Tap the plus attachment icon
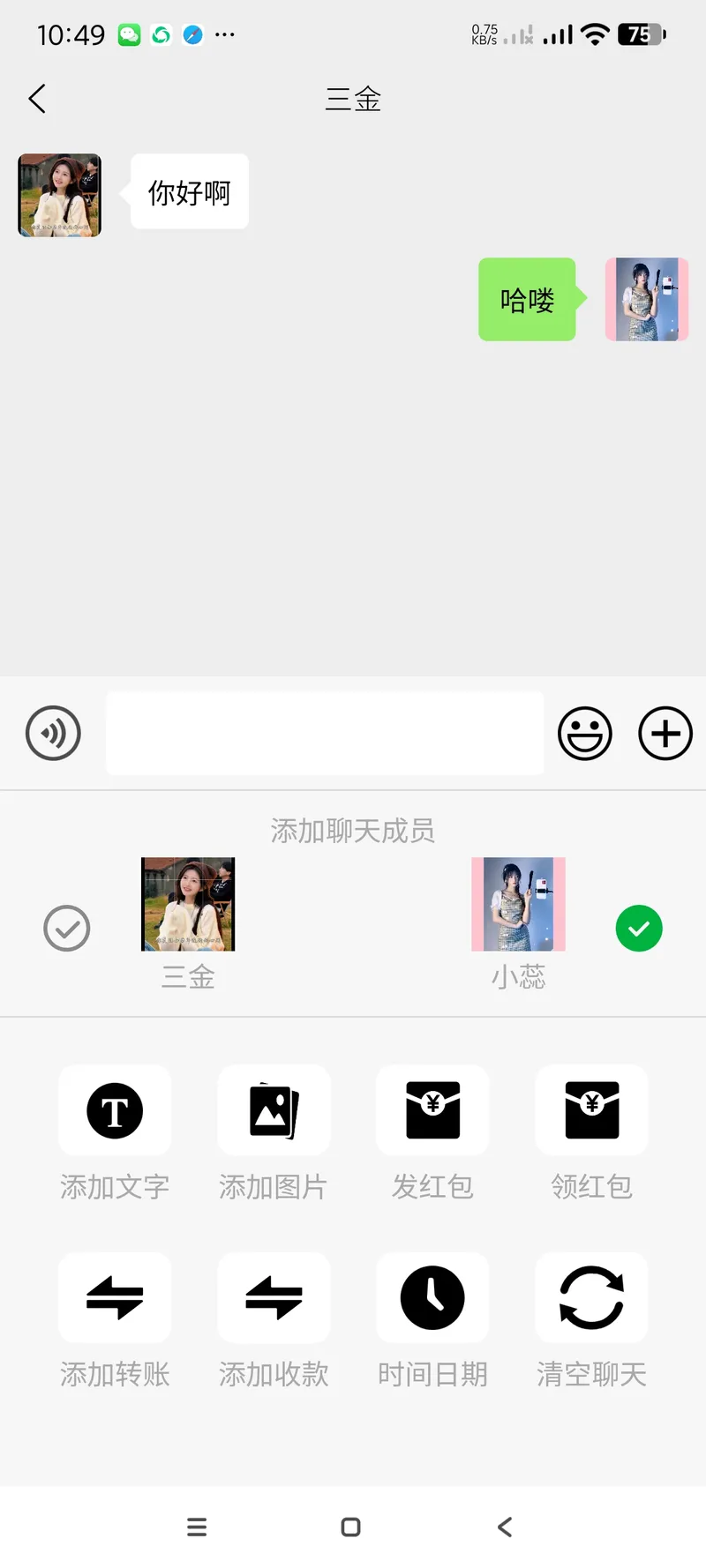The width and height of the screenshot is (706, 1568). click(665, 733)
